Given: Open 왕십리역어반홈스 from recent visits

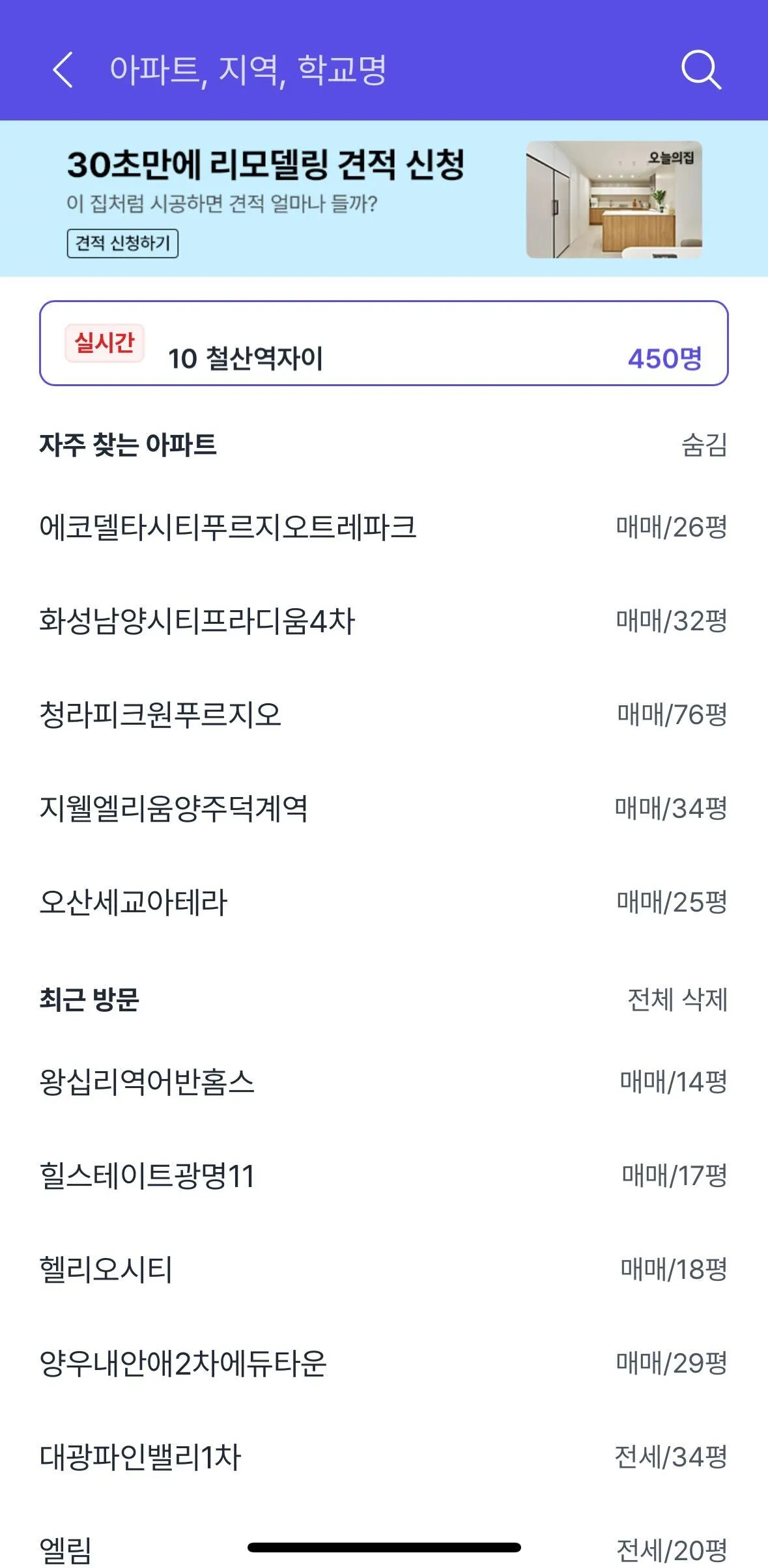Looking at the screenshot, I should 147,1082.
